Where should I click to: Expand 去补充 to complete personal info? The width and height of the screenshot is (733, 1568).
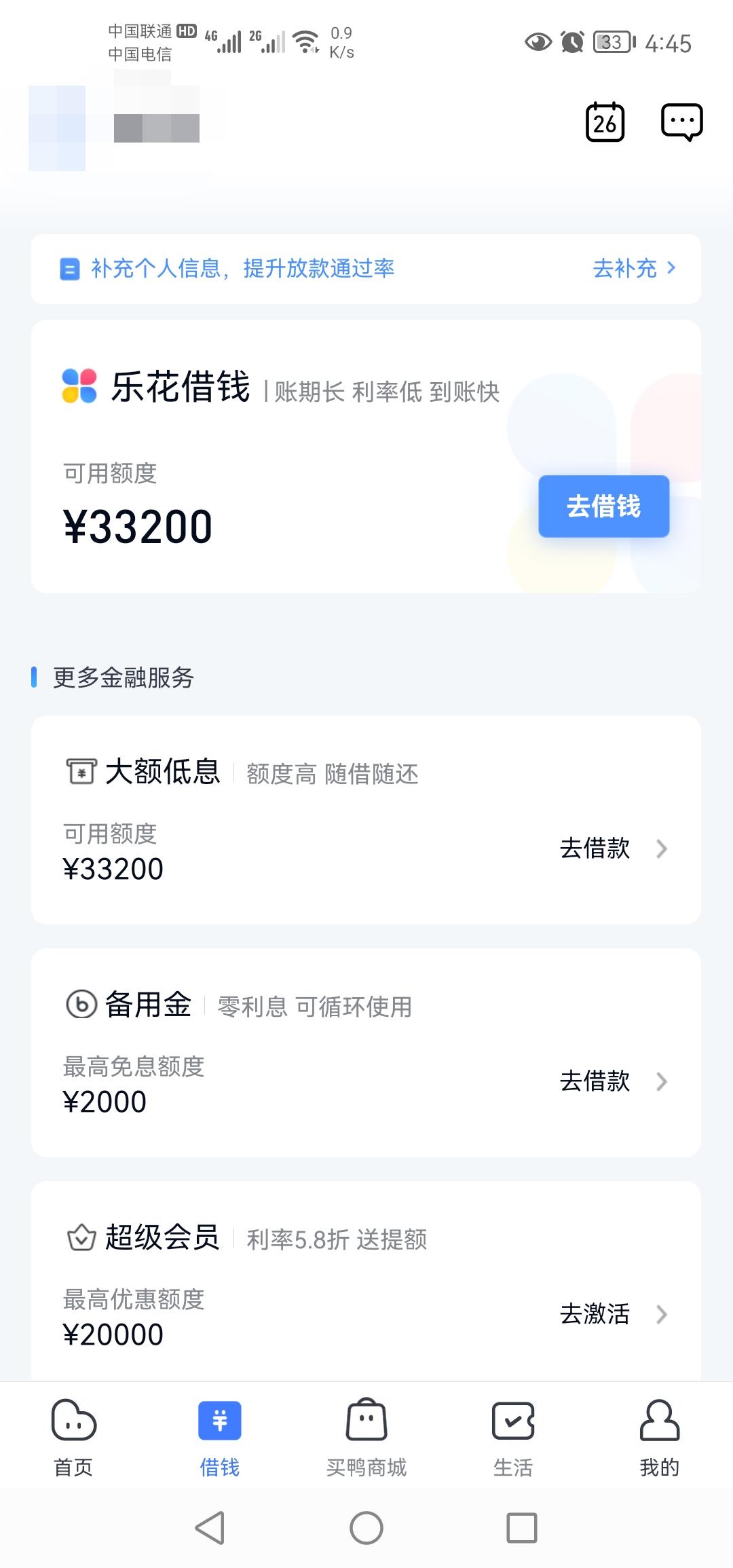point(626,269)
